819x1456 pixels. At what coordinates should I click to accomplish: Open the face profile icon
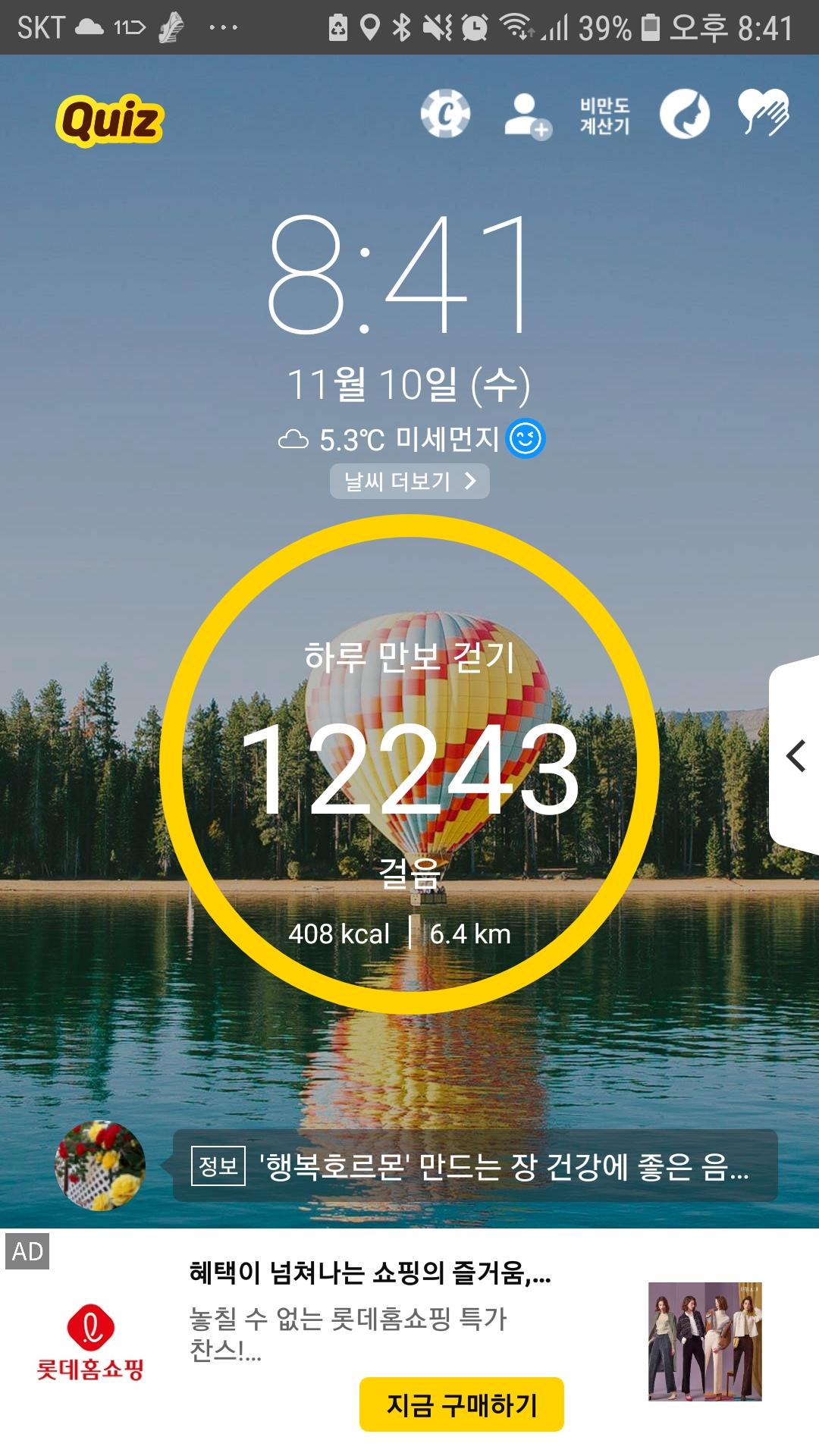684,115
